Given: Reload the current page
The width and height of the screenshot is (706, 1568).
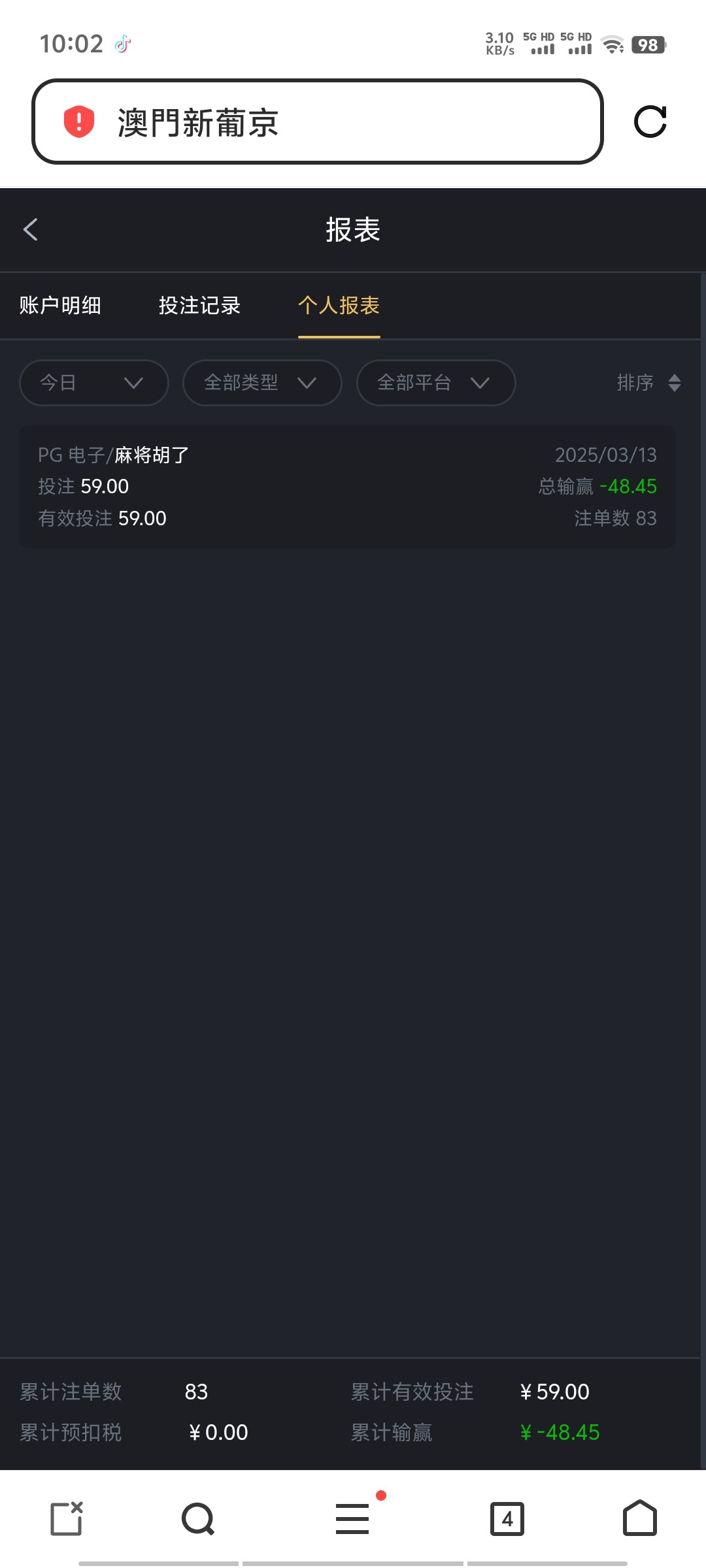Looking at the screenshot, I should 650,122.
